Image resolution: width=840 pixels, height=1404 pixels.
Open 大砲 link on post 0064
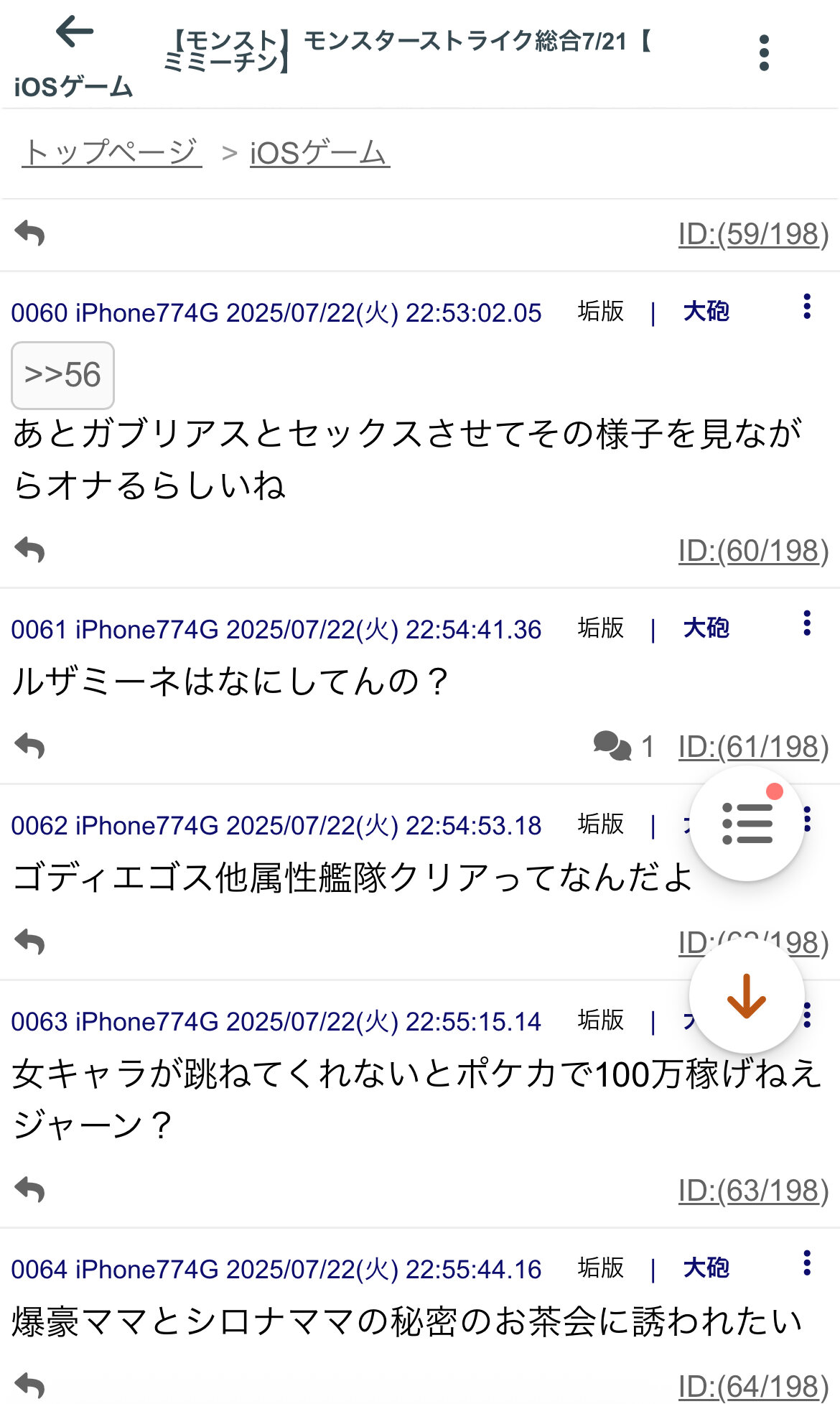706,1268
